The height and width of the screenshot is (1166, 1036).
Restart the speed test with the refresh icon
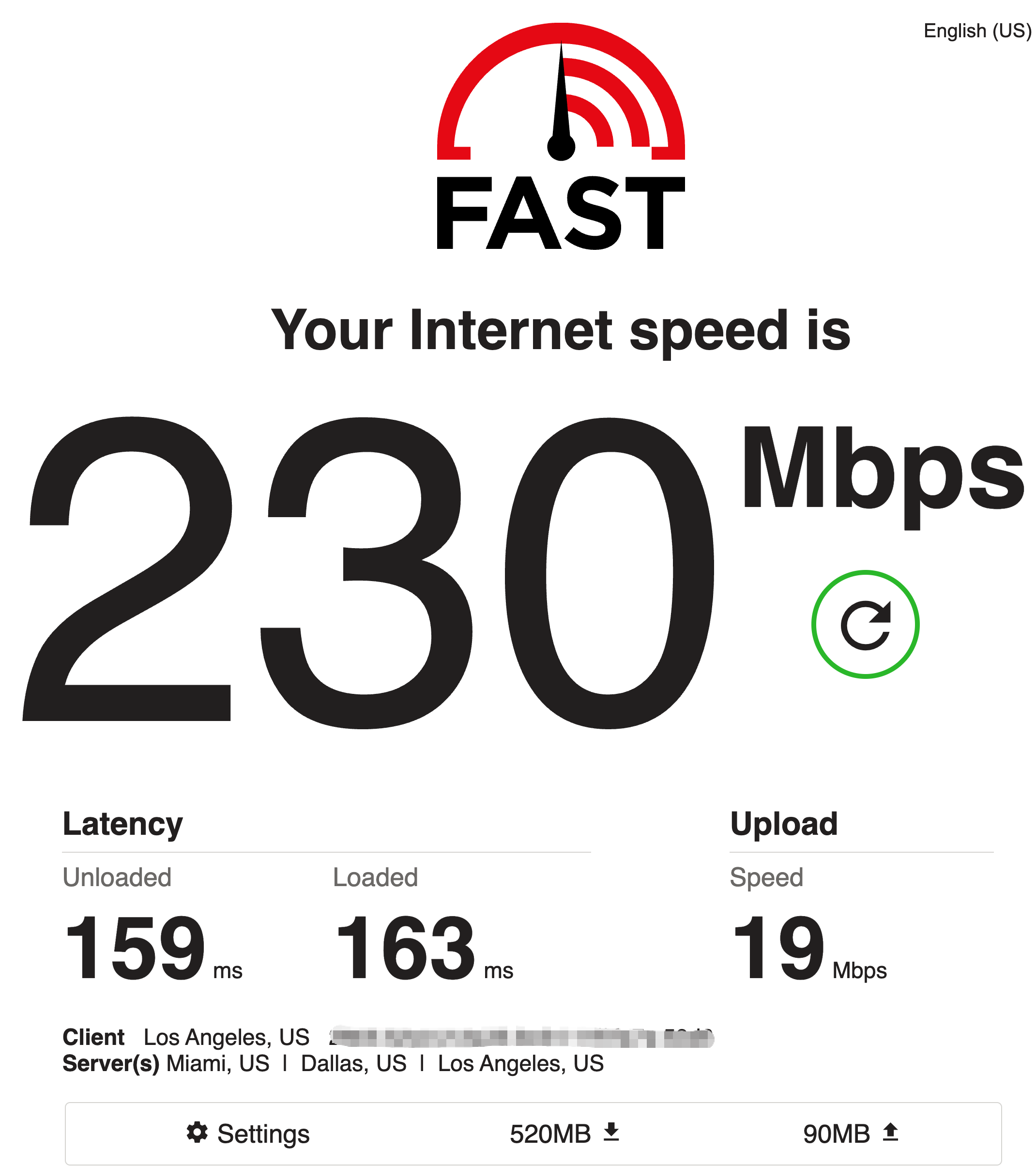(865, 625)
